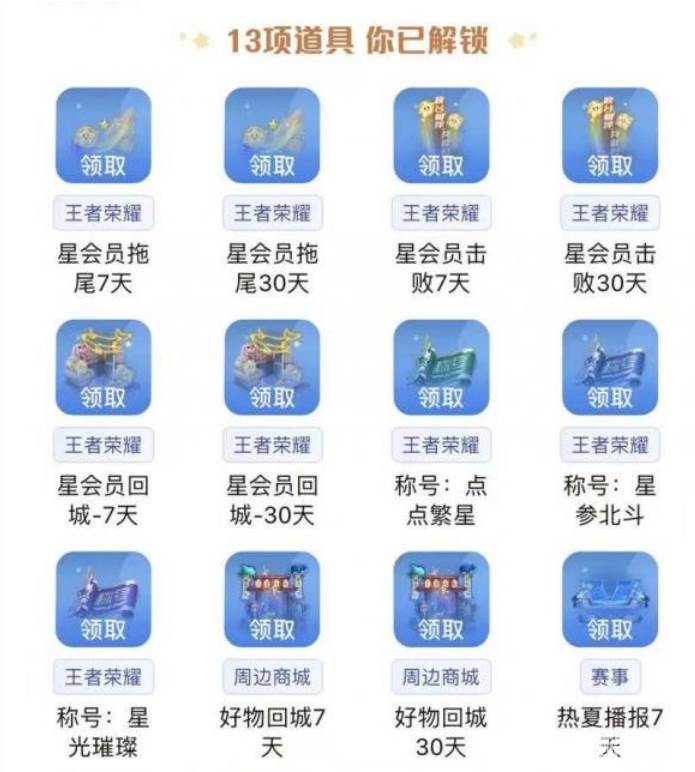Viewport: 695px width, 772px height.
Task: Claim 星会员拖尾7天 reward
Action: [103, 163]
